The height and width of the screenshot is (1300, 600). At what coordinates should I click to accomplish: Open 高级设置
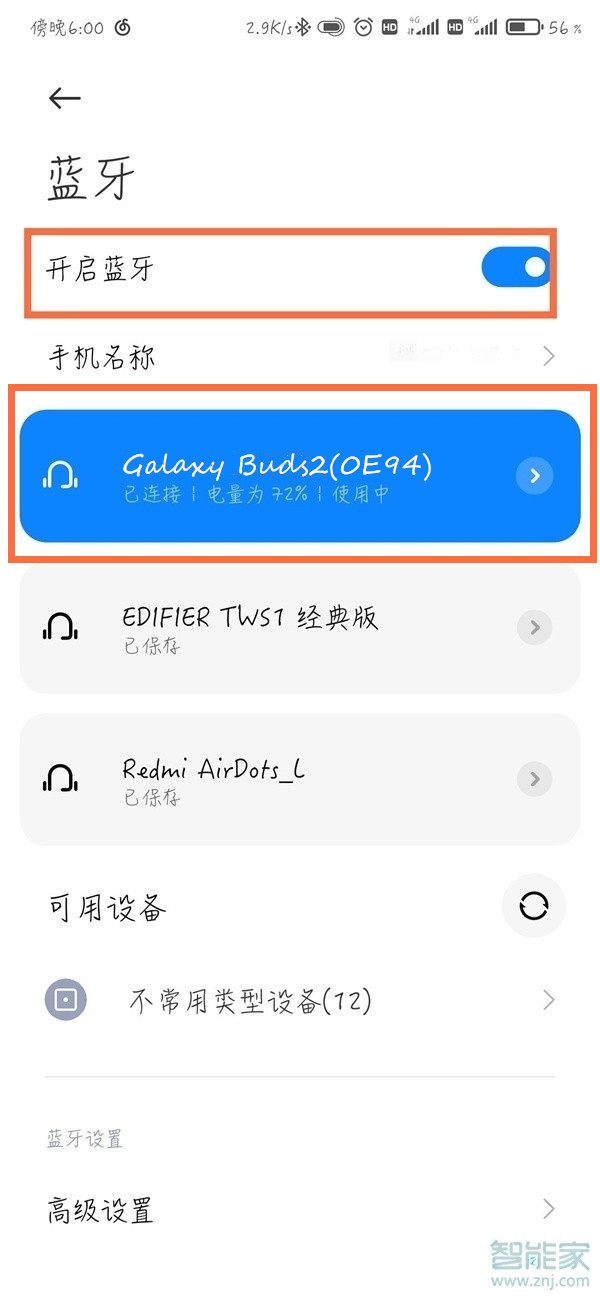click(300, 1211)
